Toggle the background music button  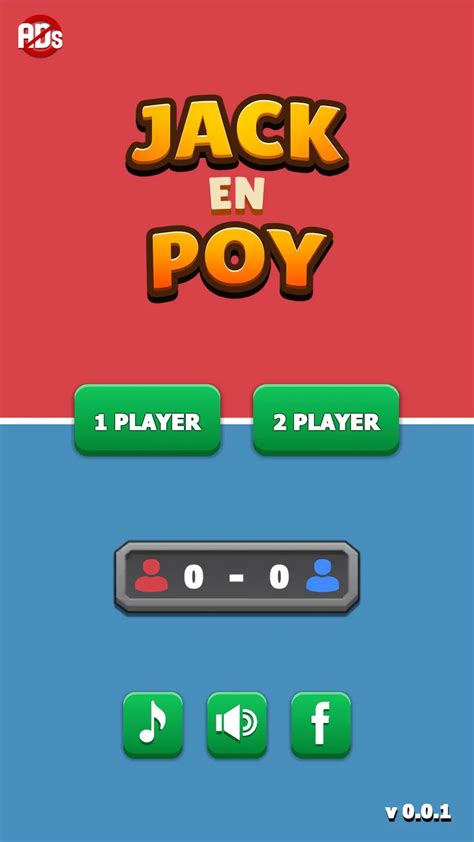coord(153,725)
